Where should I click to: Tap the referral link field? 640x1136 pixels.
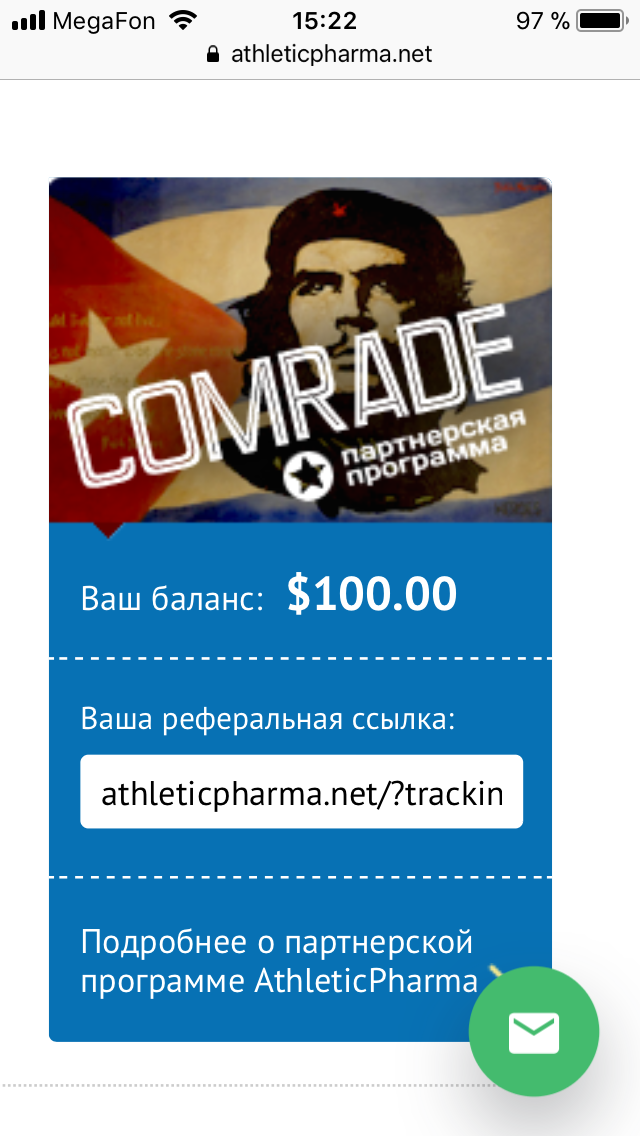(301, 792)
